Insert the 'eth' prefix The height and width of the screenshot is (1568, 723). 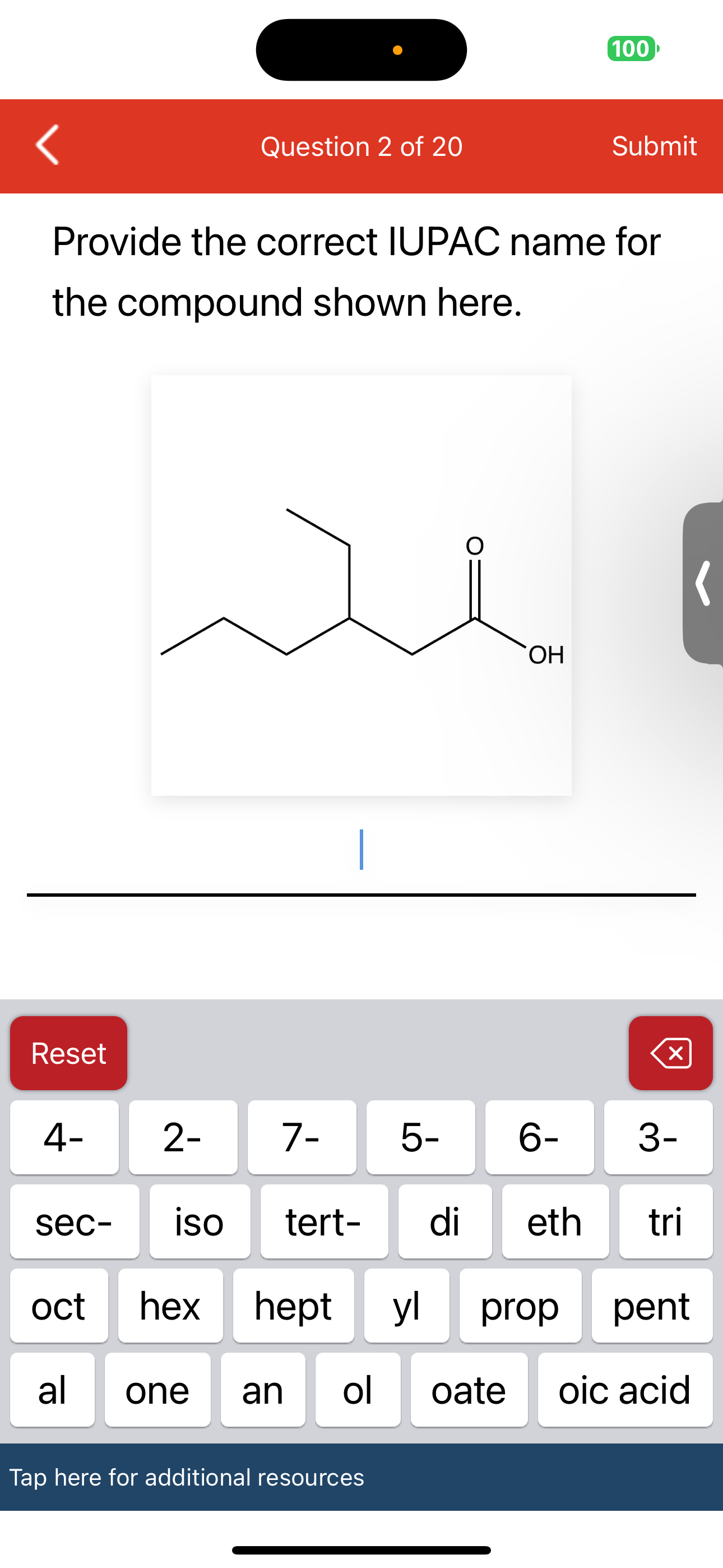click(x=554, y=1221)
